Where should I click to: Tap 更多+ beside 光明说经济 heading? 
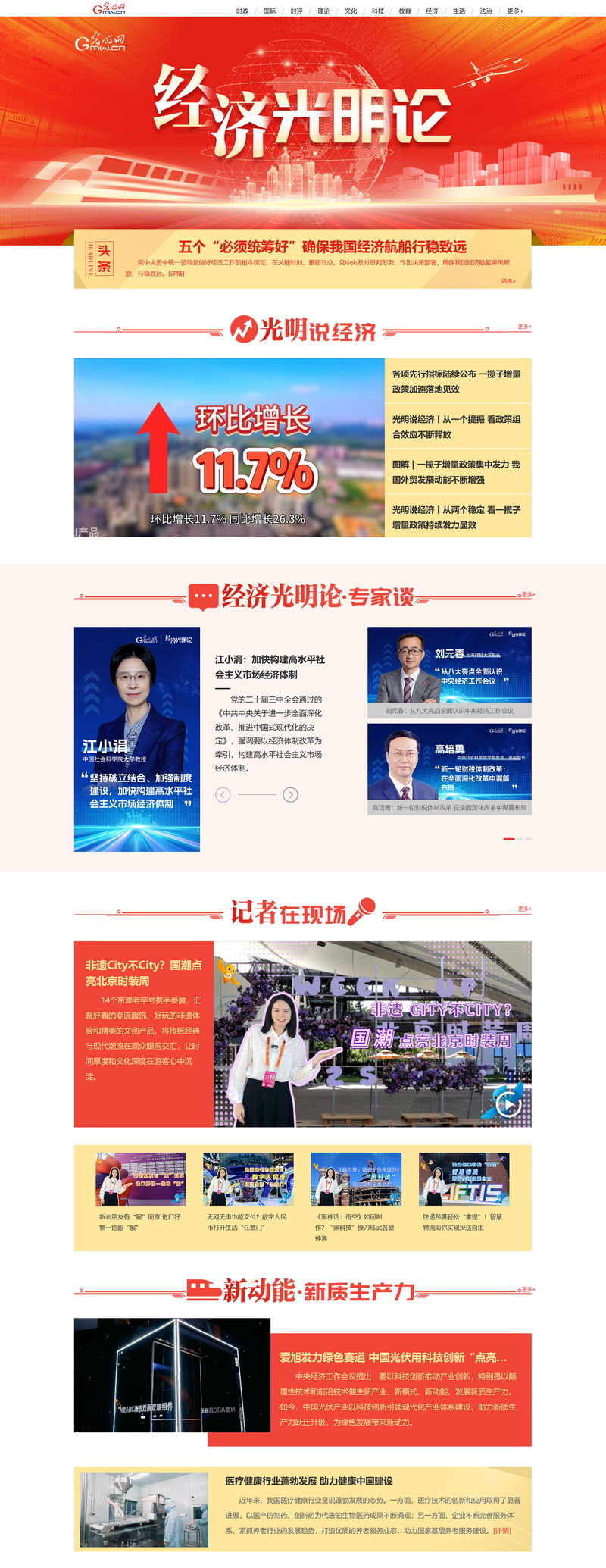pos(524,327)
